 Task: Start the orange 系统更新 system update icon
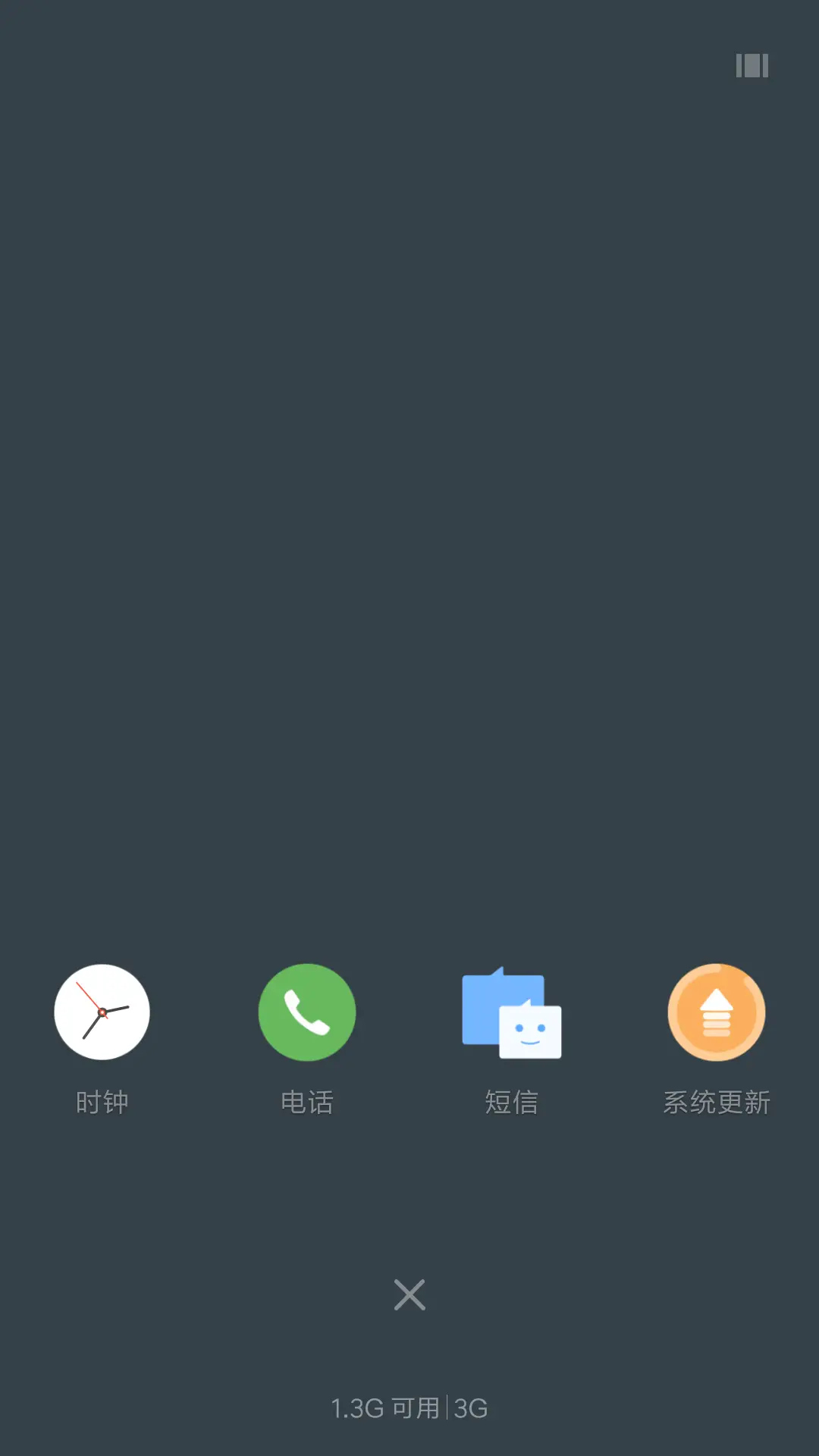point(717,1012)
